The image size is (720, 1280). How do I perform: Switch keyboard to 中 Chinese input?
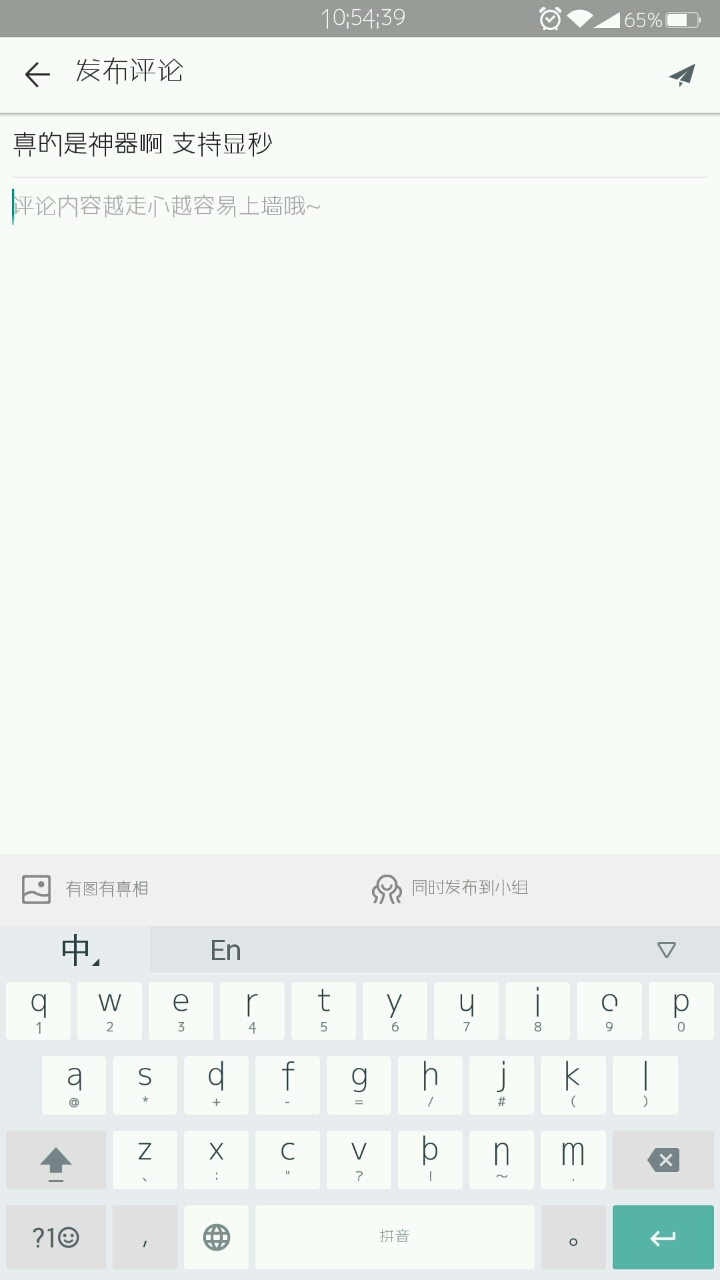pos(76,950)
